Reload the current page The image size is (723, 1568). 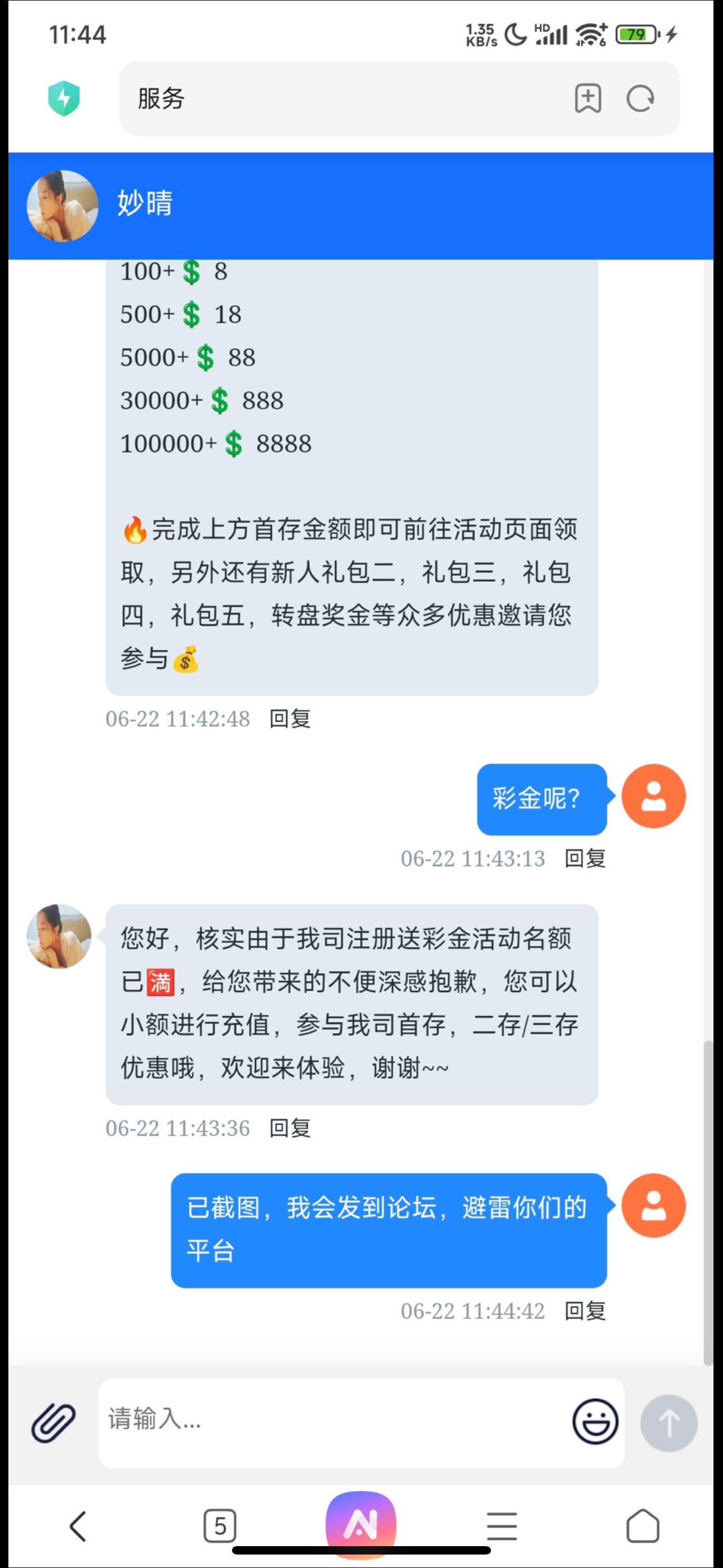pos(640,98)
